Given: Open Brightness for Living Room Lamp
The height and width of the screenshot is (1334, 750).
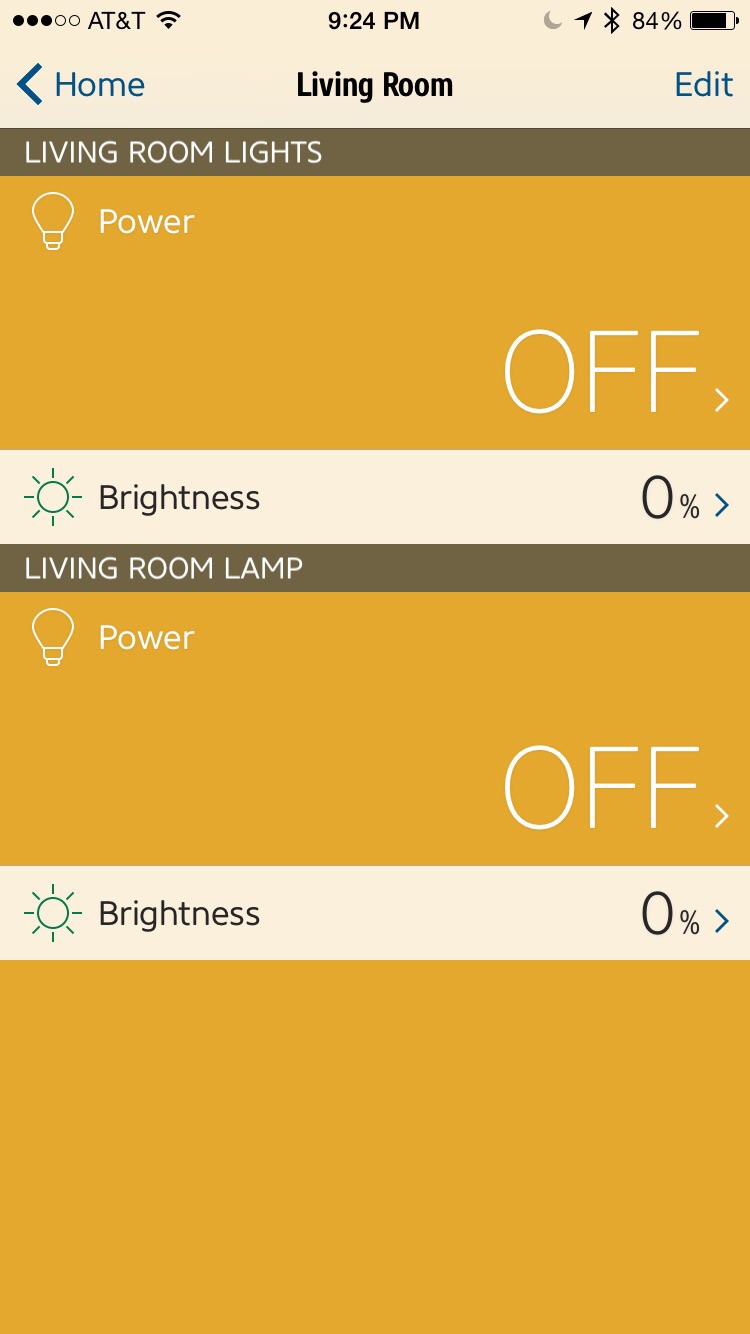Looking at the screenshot, I should [x=375, y=913].
